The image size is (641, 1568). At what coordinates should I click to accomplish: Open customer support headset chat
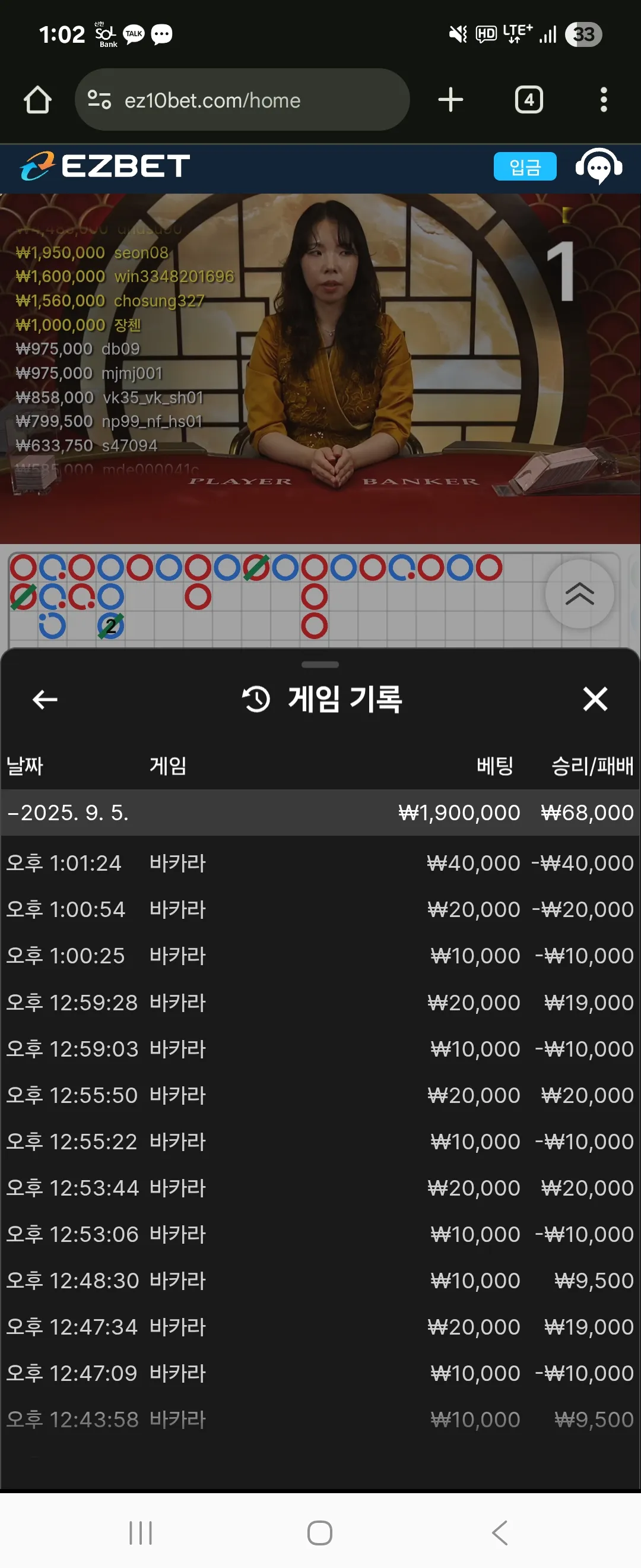598,166
